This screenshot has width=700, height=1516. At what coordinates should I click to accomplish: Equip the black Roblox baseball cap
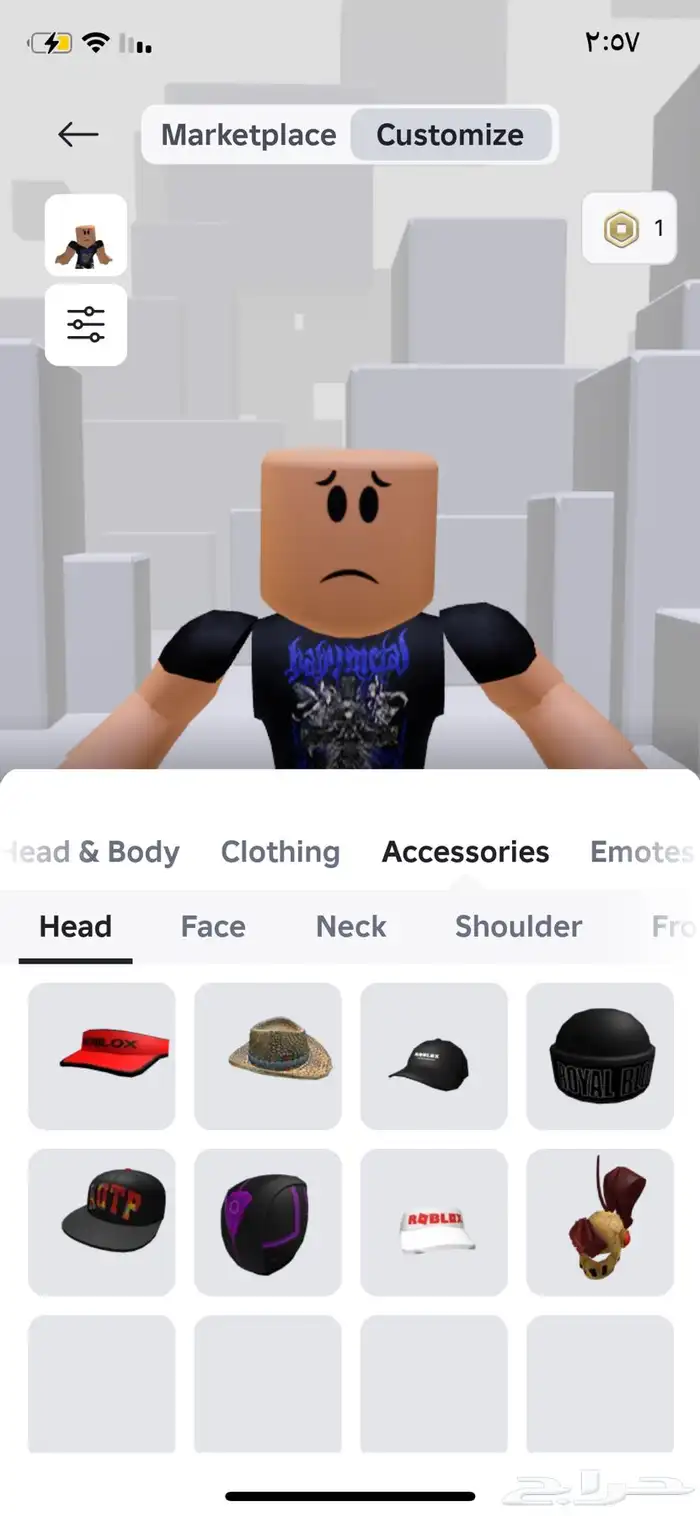pos(434,1056)
